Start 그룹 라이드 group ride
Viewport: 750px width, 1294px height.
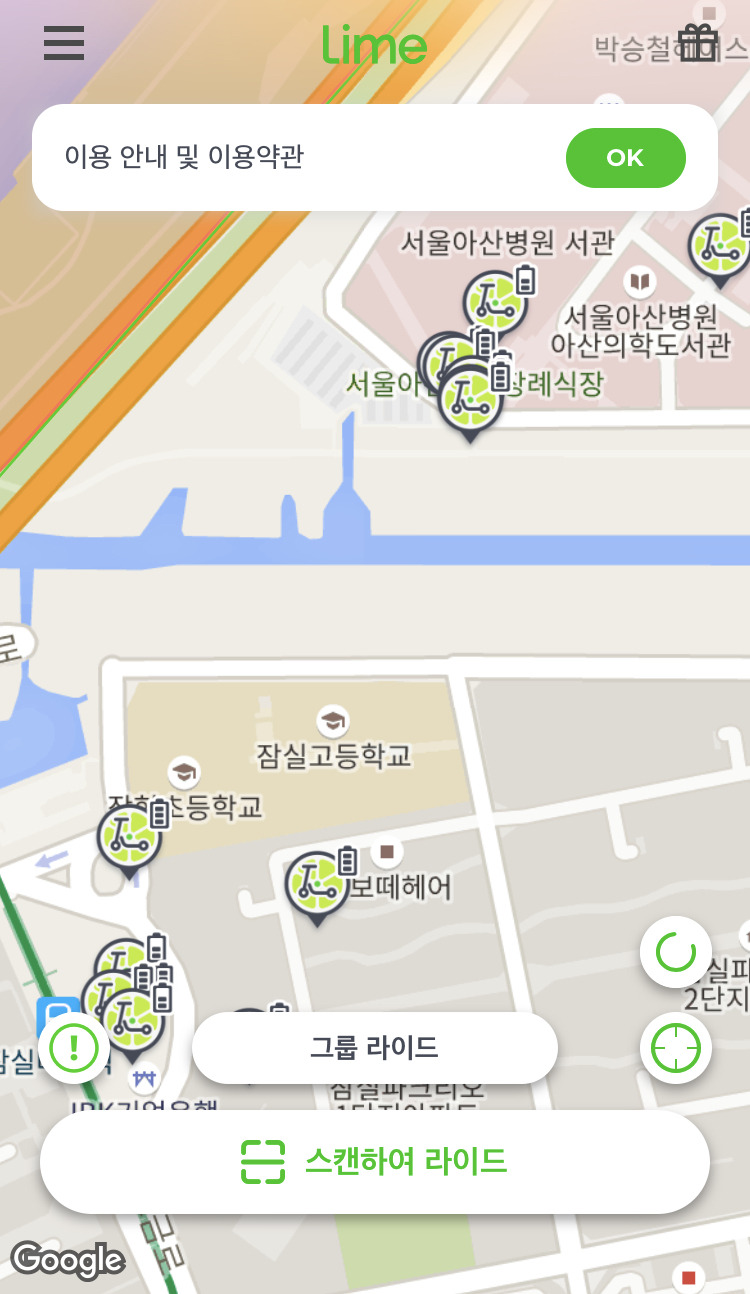point(374,1048)
